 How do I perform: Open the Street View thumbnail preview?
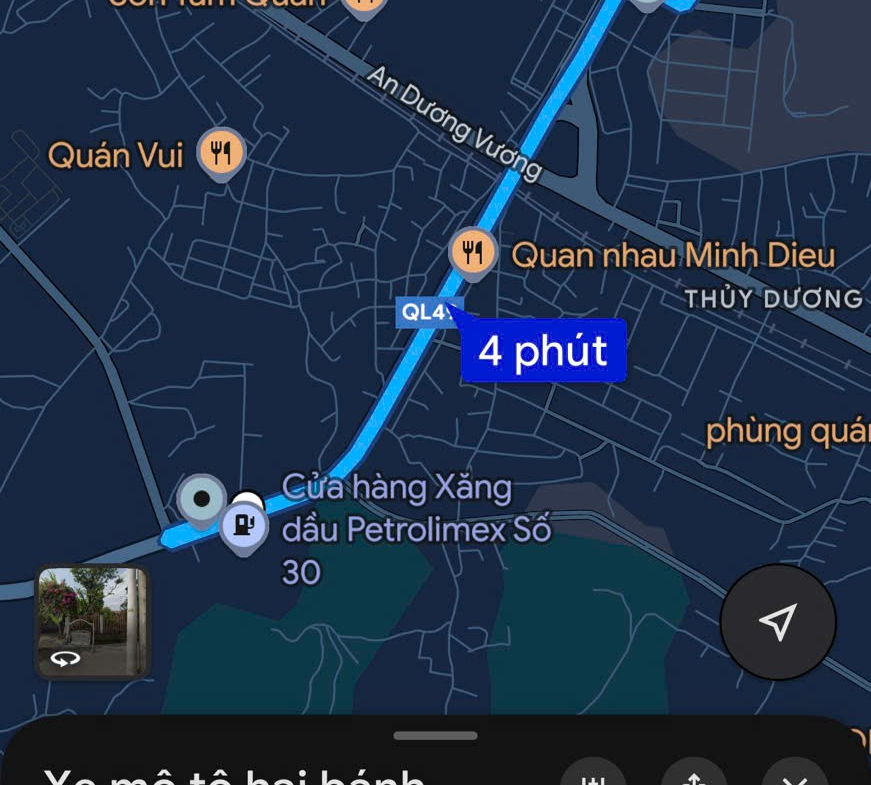pos(93,621)
